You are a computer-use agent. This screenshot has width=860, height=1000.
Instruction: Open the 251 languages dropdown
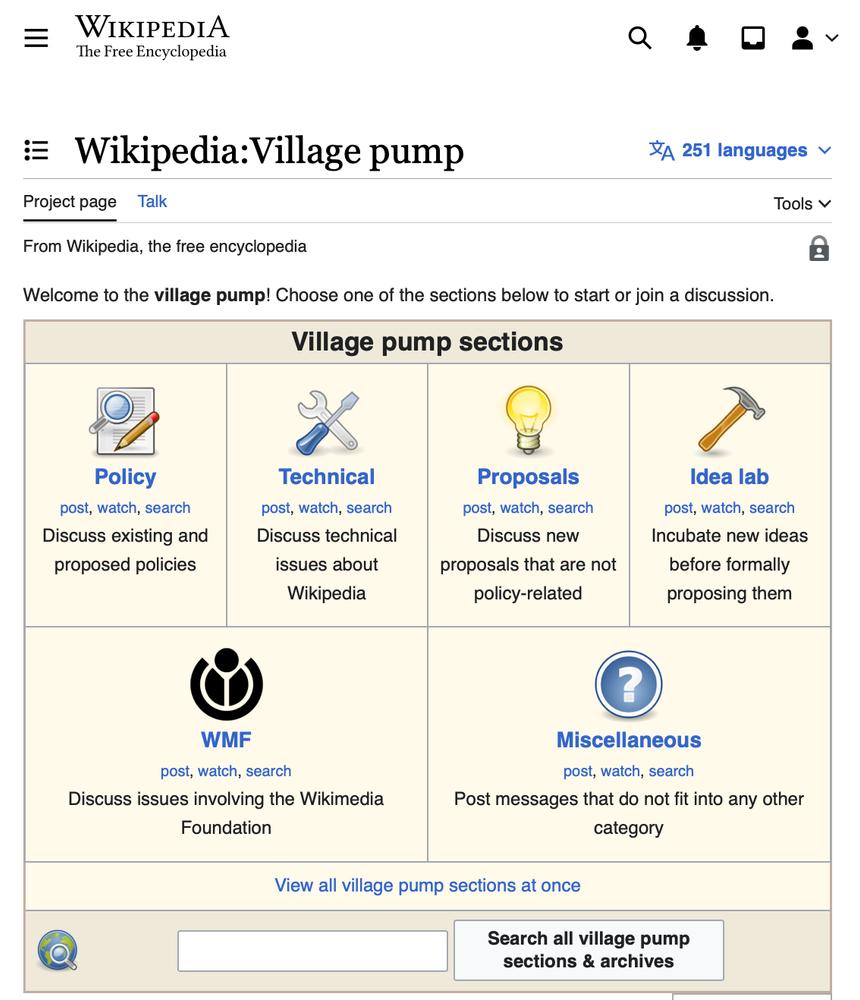pyautogui.click(x=741, y=151)
